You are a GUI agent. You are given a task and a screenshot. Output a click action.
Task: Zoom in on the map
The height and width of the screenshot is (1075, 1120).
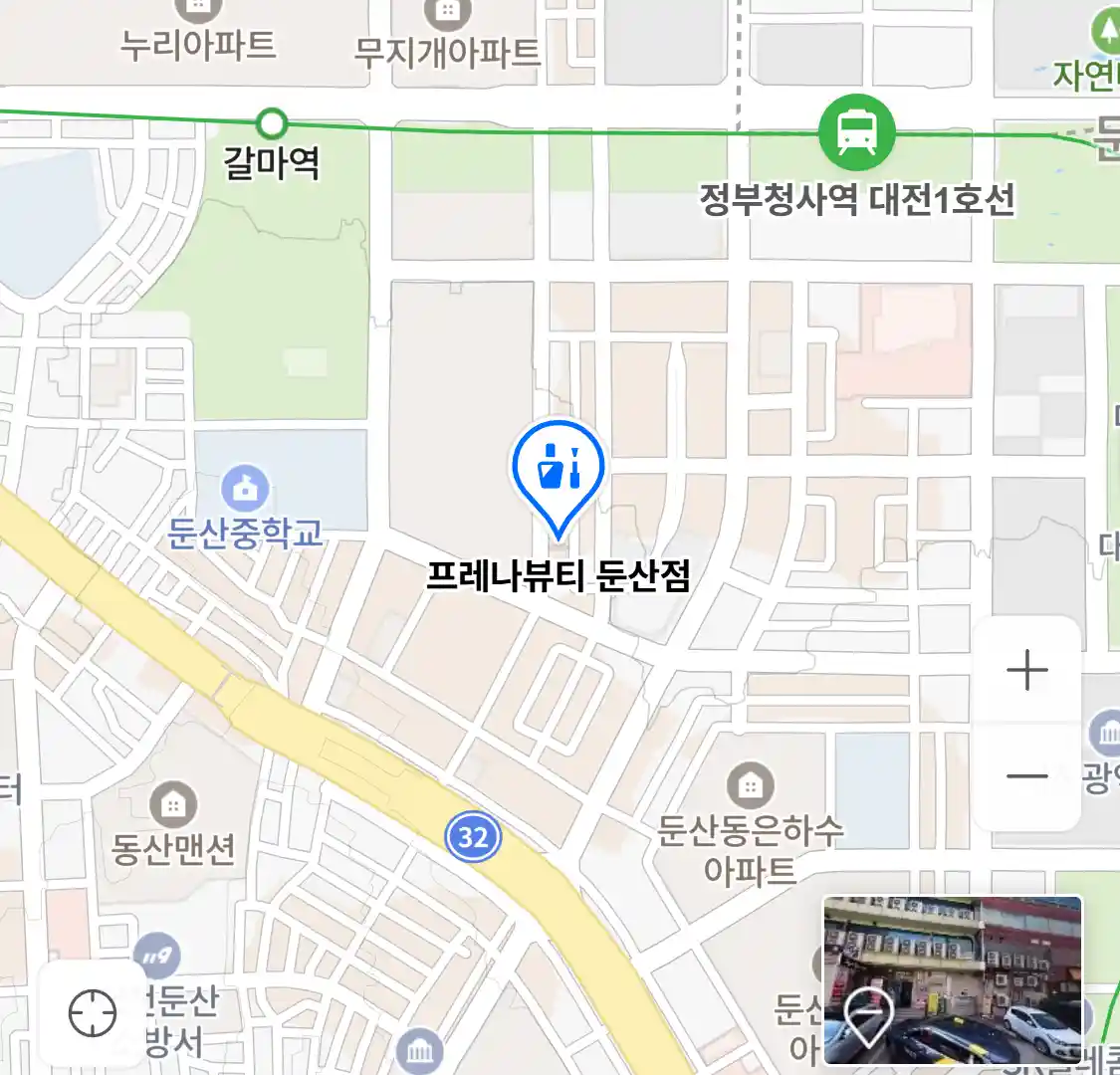point(1026,670)
